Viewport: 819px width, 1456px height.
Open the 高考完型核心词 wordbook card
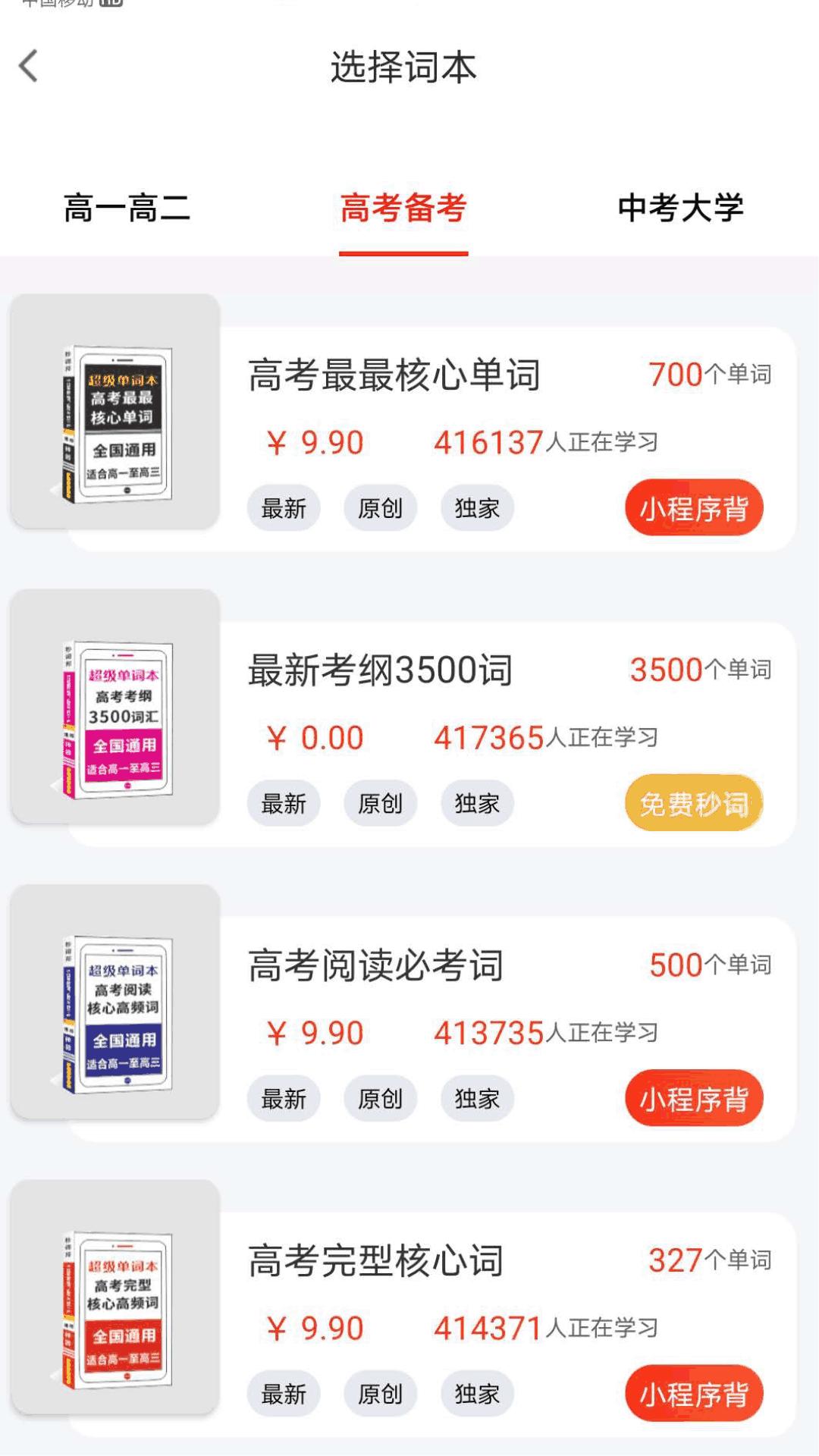click(403, 1310)
